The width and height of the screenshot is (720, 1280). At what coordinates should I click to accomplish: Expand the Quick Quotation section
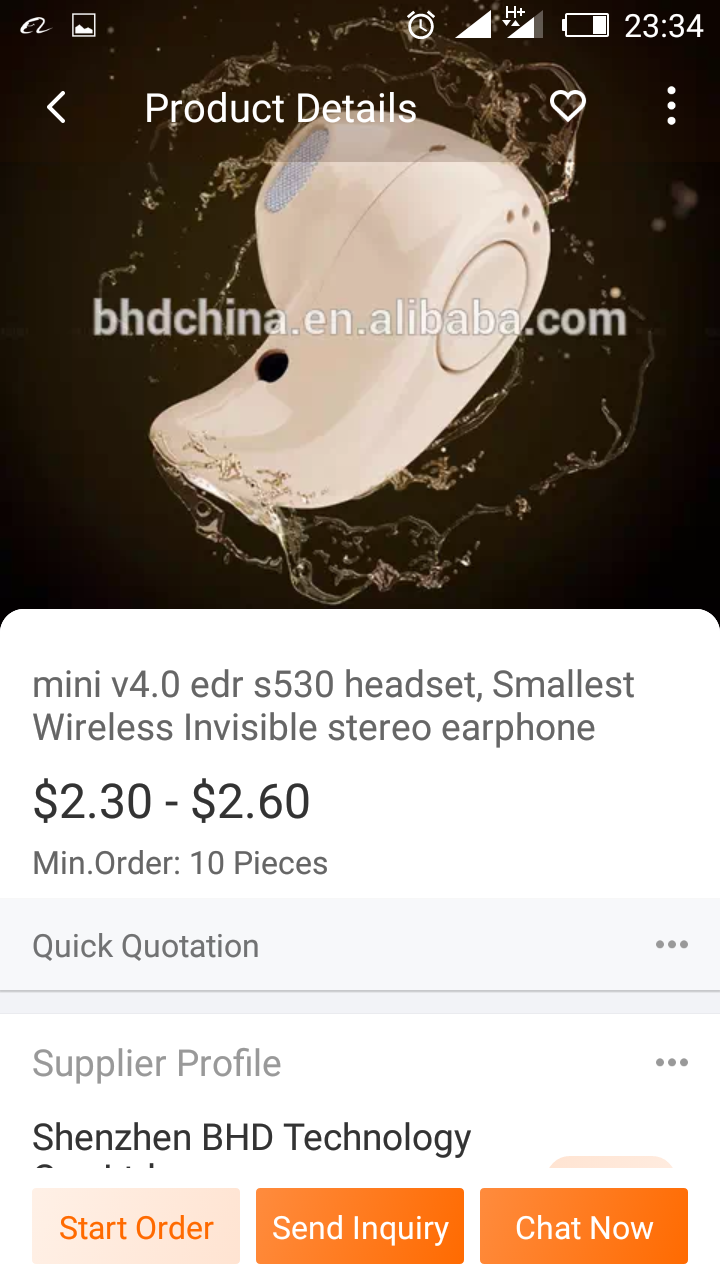tap(671, 945)
